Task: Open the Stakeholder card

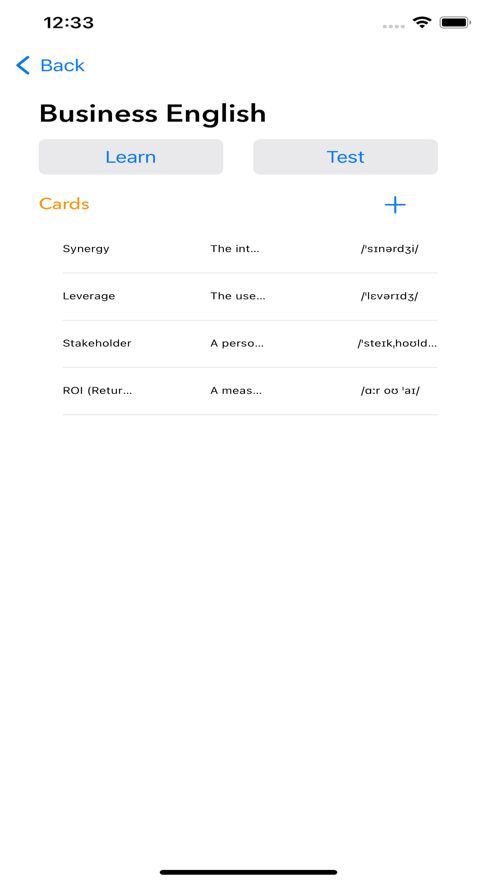Action: click(x=250, y=344)
